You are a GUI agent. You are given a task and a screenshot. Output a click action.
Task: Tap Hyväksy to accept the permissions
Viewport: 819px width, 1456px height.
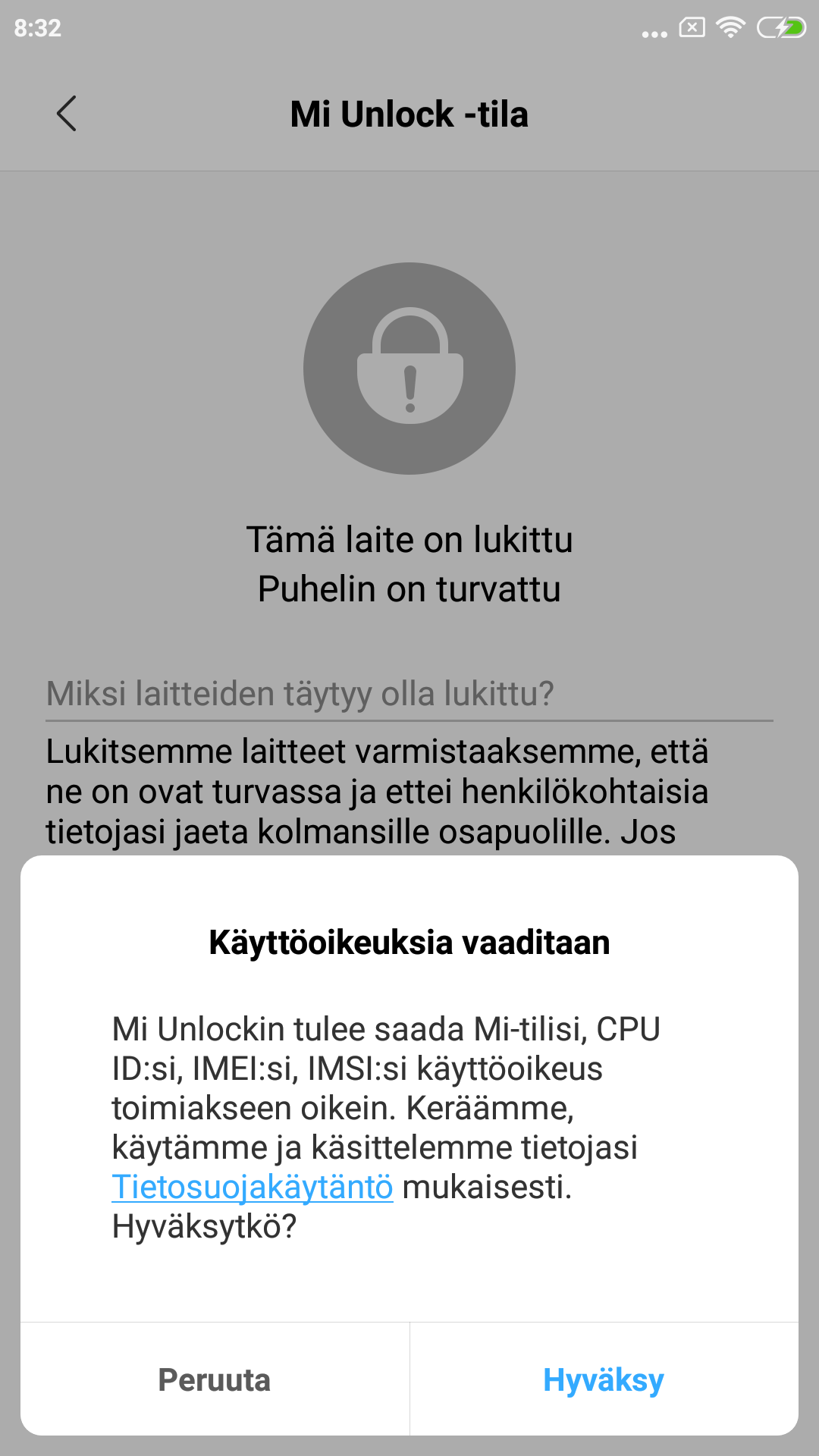tap(604, 1379)
